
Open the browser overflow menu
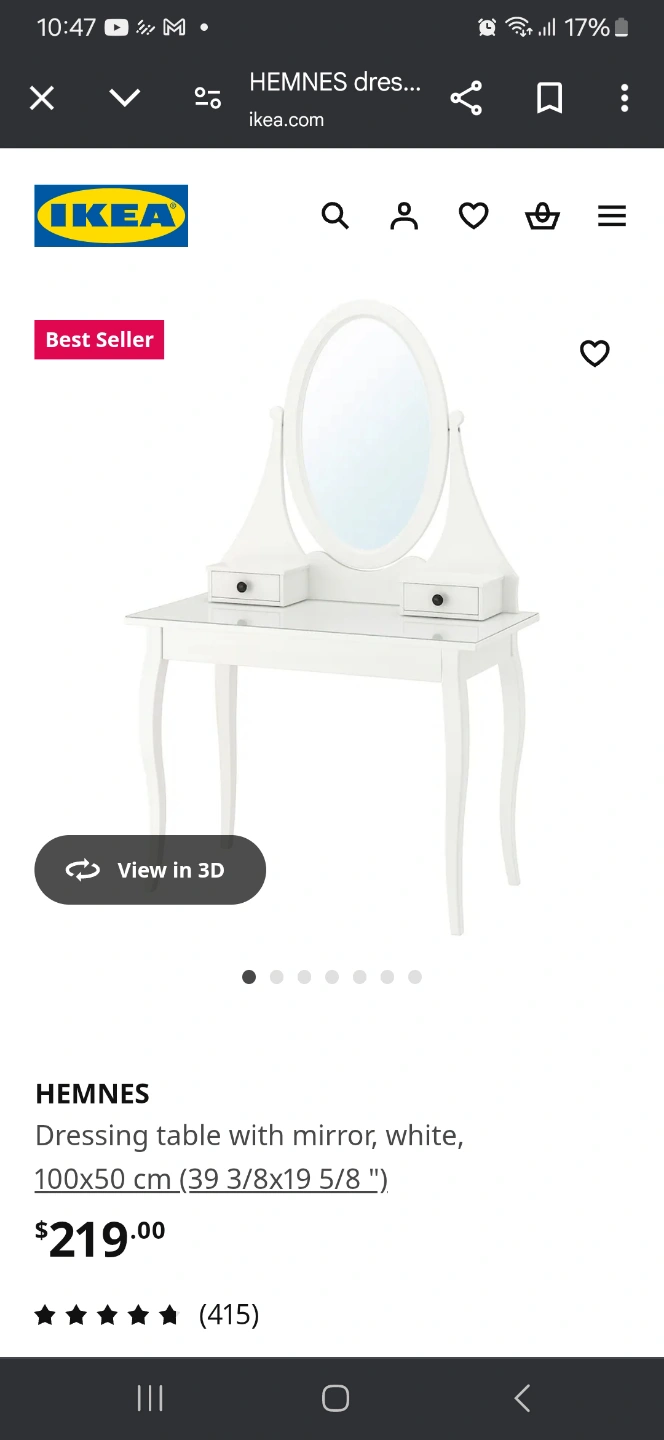[x=624, y=98]
